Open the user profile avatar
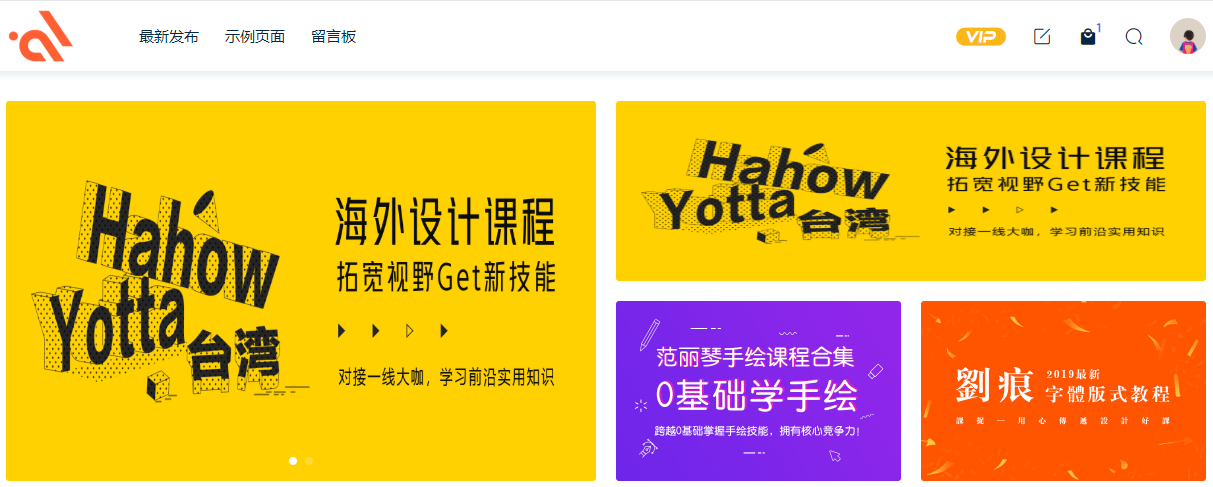The width and height of the screenshot is (1213, 487). [1187, 36]
